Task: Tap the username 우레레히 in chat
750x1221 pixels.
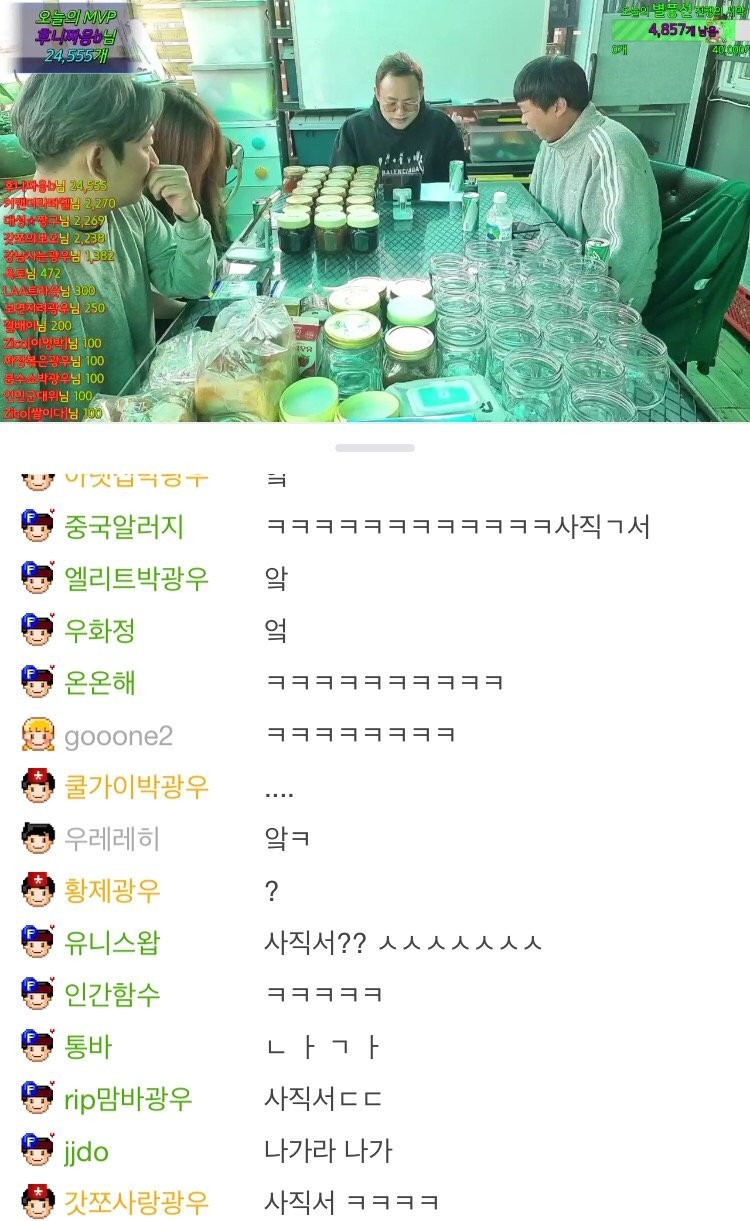Action: [x=111, y=838]
